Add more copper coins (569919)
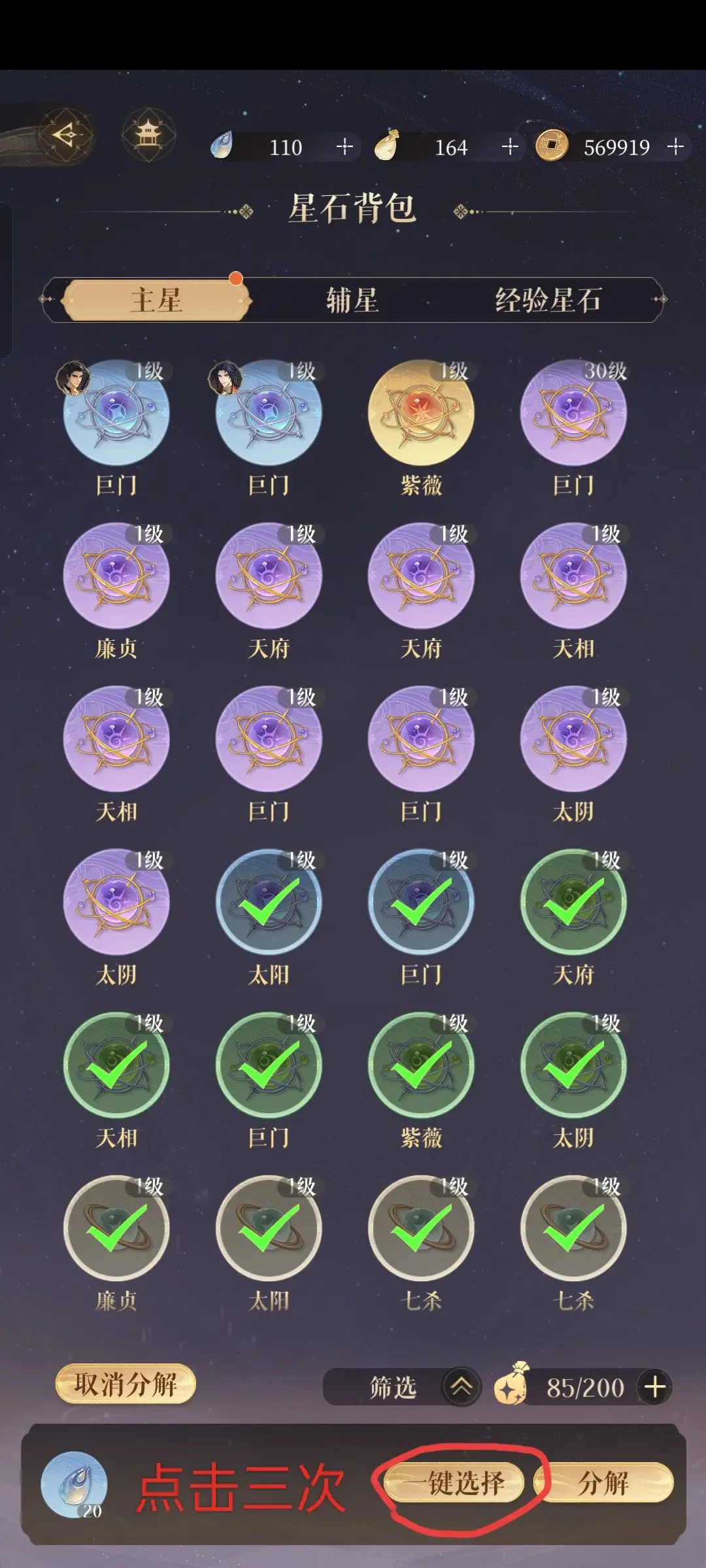This screenshot has height=1568, width=706. pyautogui.click(x=675, y=147)
